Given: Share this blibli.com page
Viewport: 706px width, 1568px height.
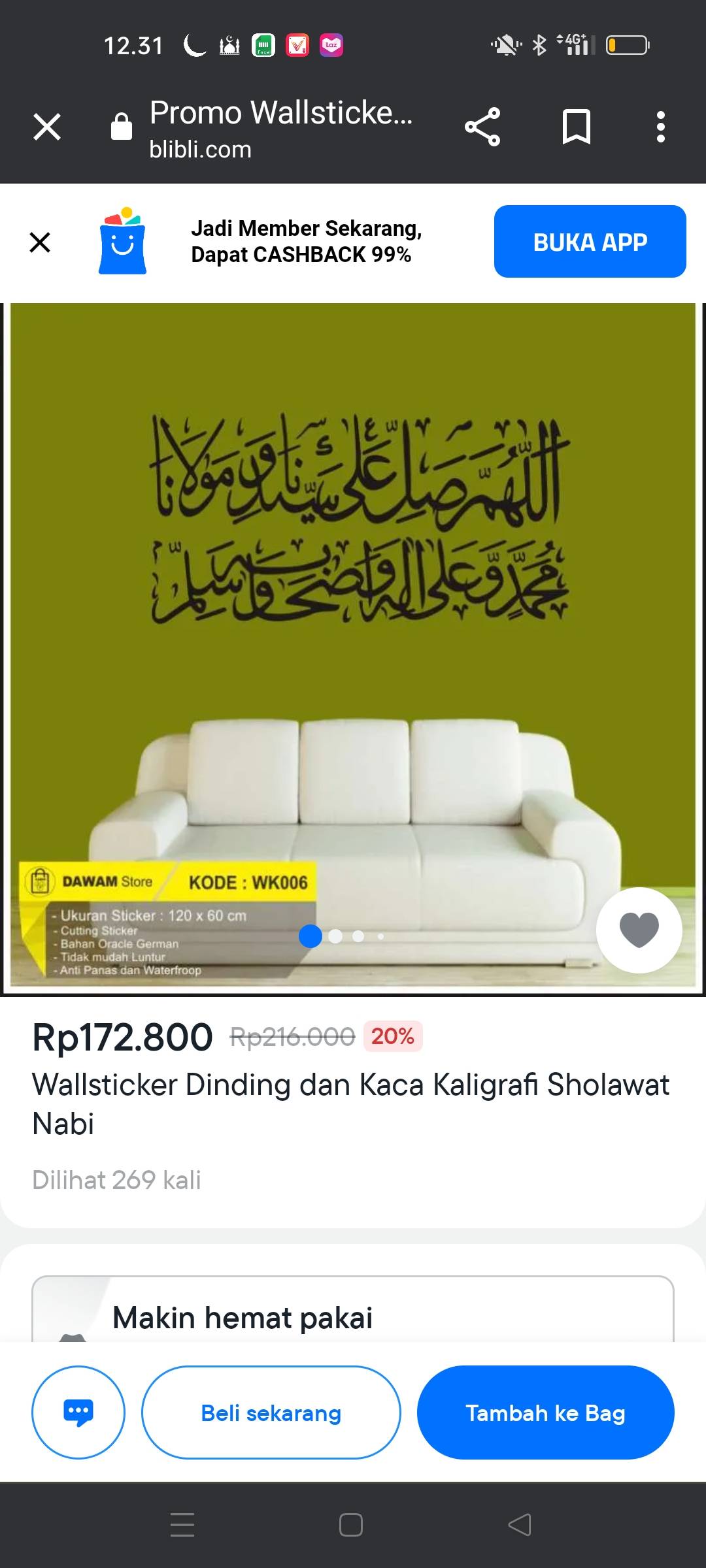Looking at the screenshot, I should click(x=482, y=127).
